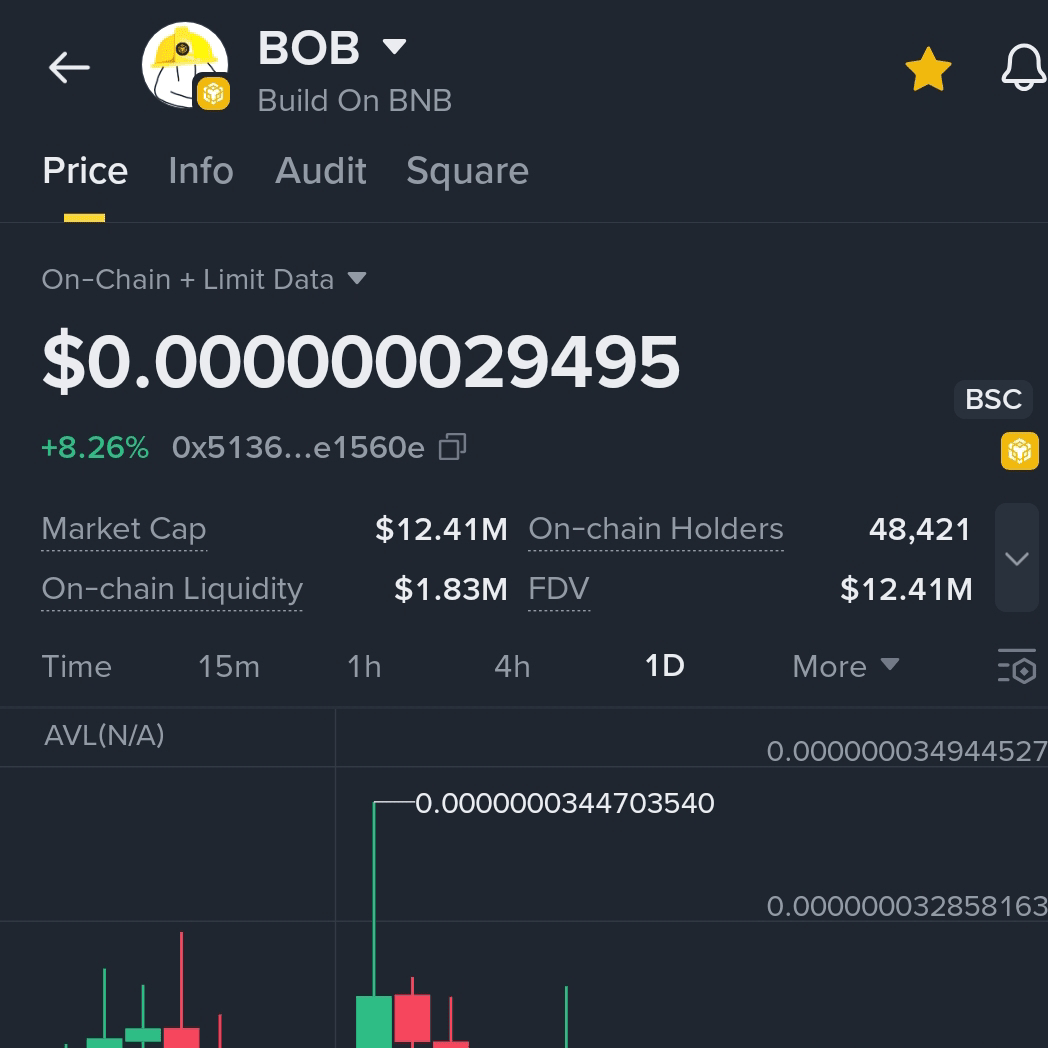1048x1048 pixels.
Task: Show the FDV explanation
Action: [x=558, y=589]
